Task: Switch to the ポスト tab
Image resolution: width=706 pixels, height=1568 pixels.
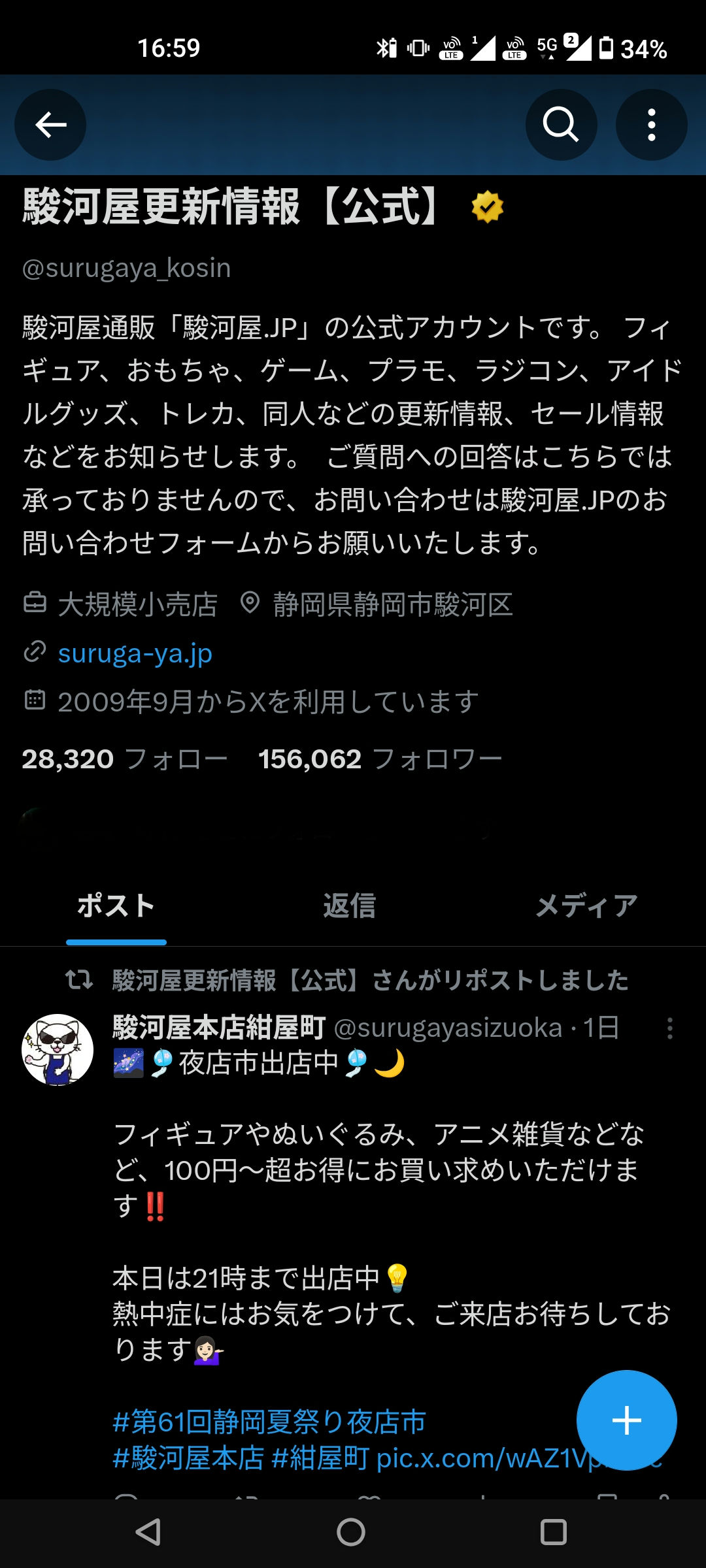Action: 116,906
